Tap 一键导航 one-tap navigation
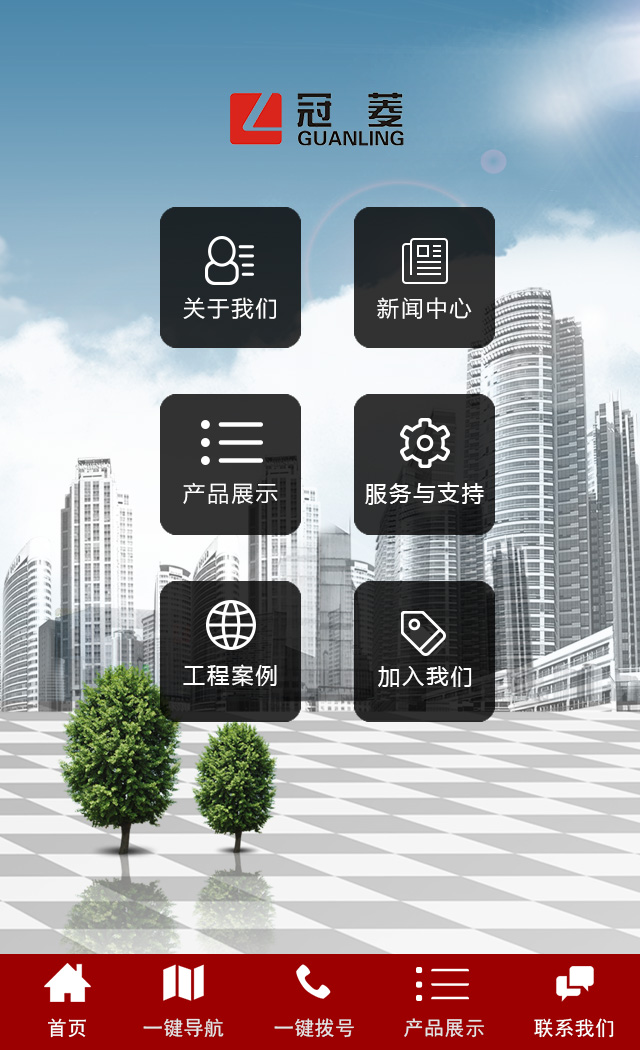 click(183, 1000)
